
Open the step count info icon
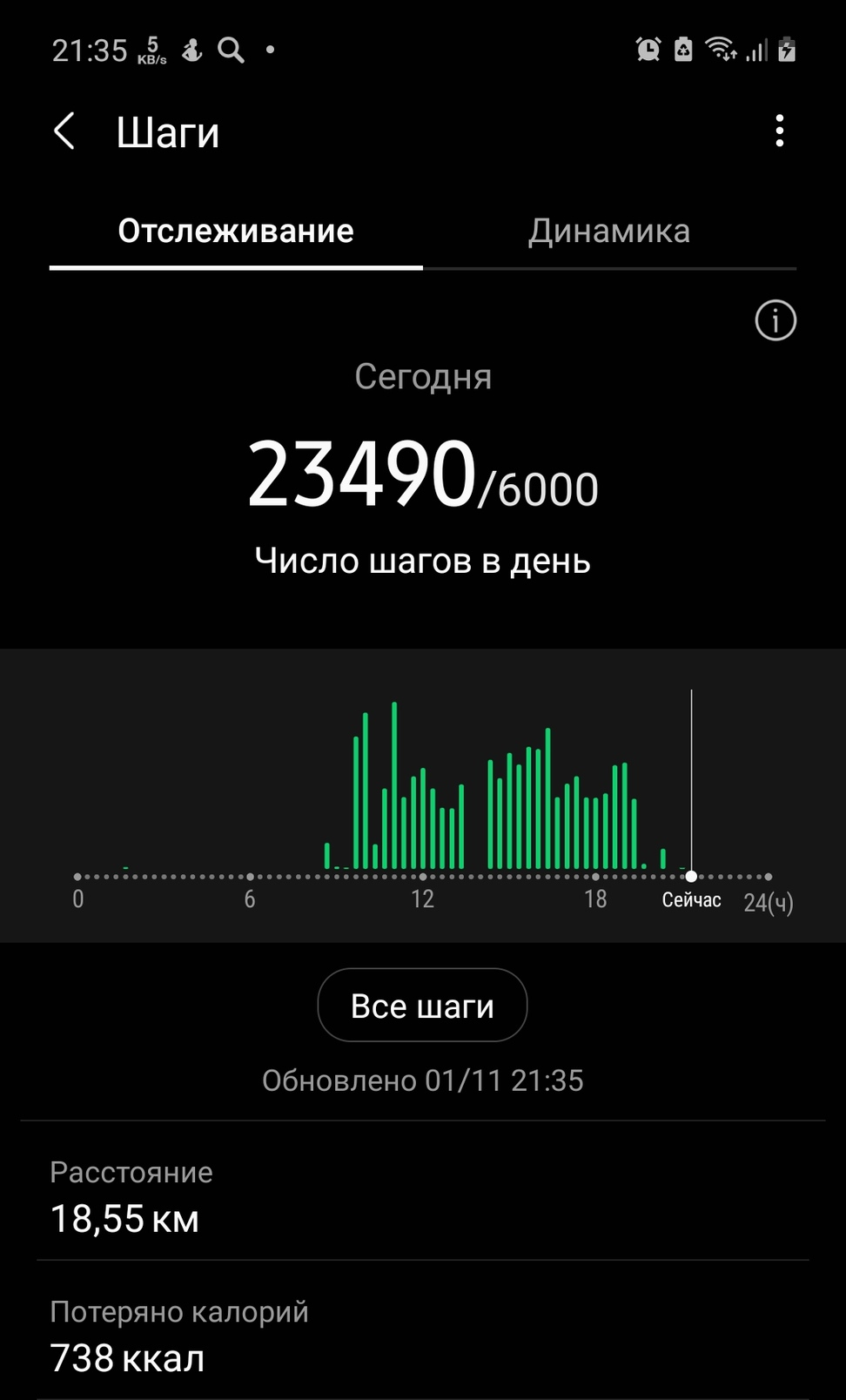pyautogui.click(x=775, y=320)
